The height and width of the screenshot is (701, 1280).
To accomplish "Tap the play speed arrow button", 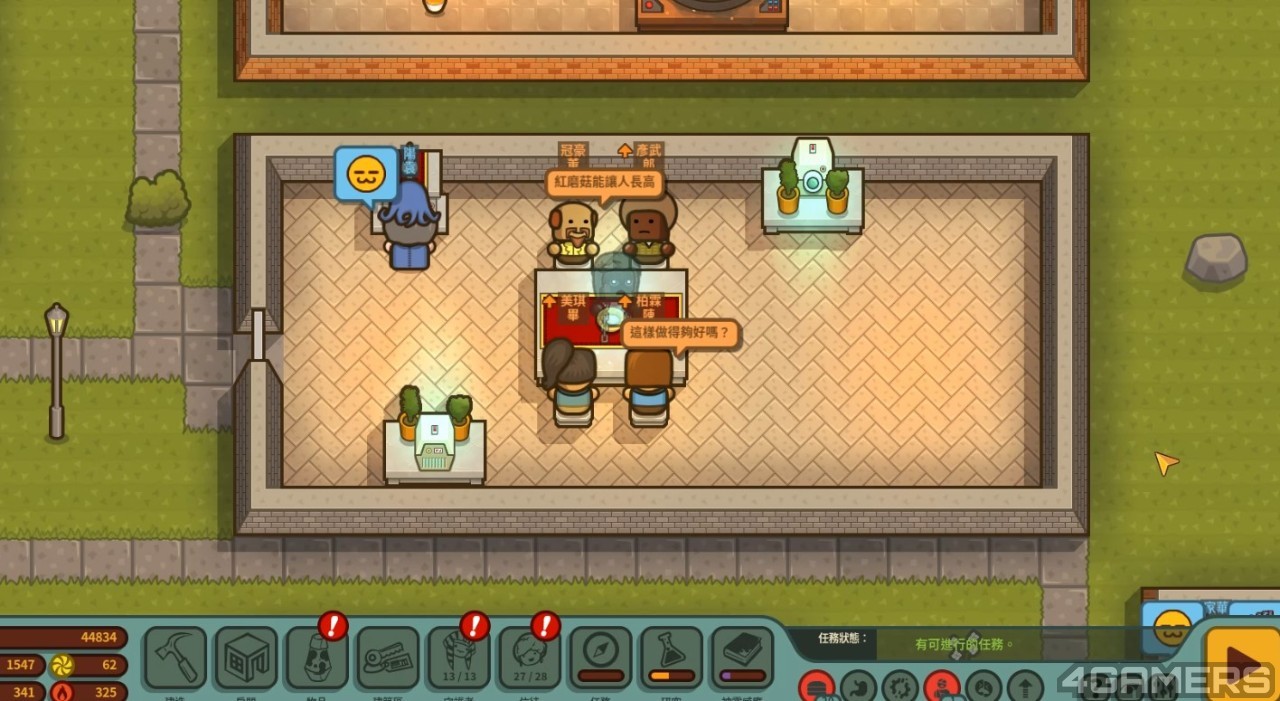I will (1243, 663).
